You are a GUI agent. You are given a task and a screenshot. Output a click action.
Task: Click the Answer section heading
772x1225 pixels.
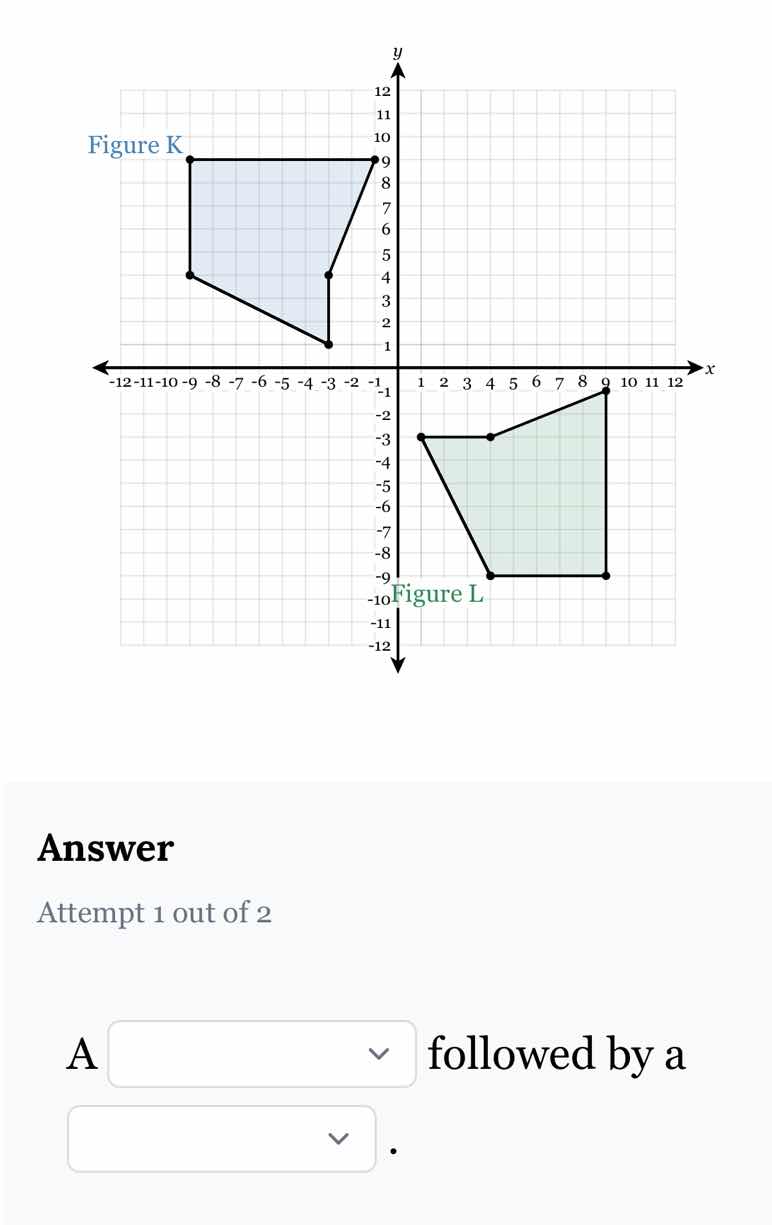point(105,847)
